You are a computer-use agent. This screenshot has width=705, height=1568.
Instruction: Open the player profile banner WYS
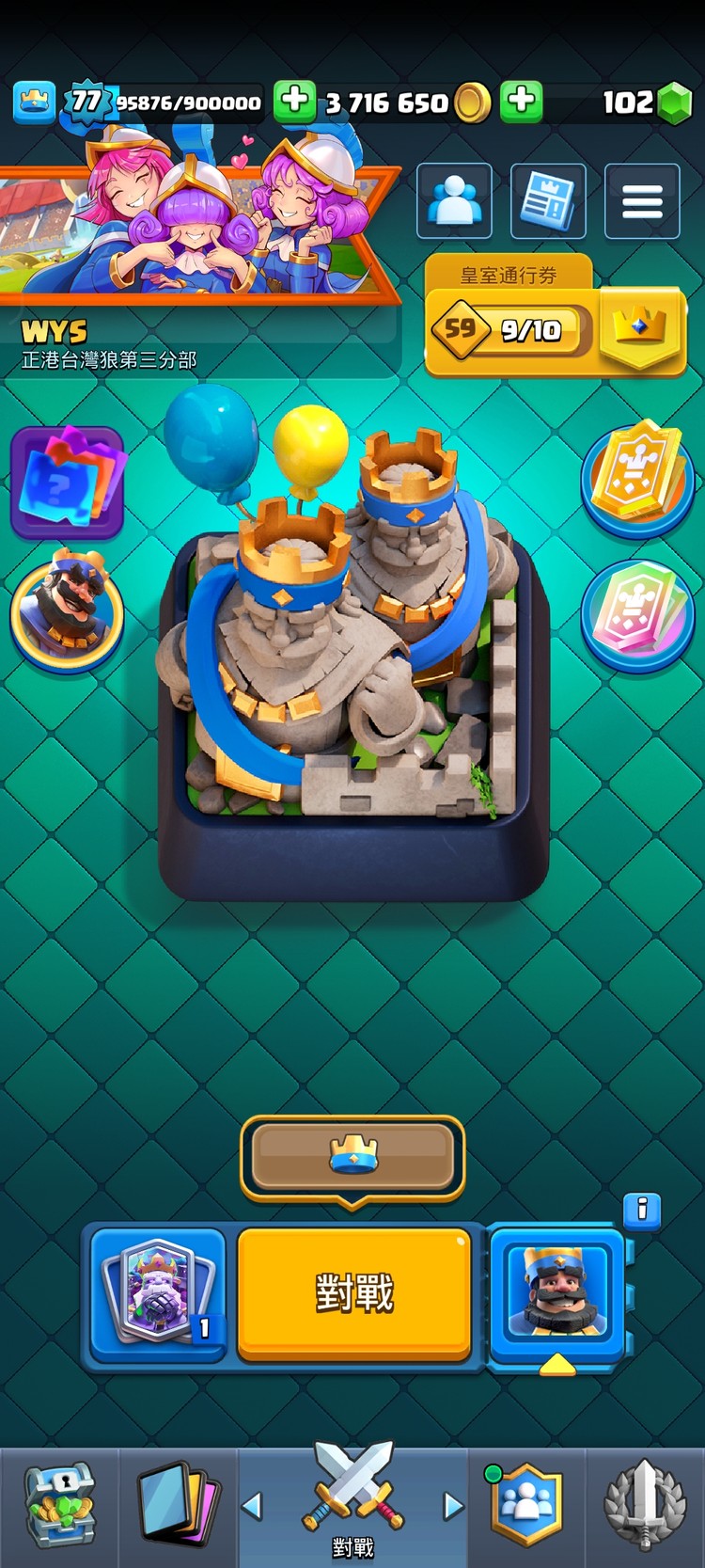tap(188, 282)
